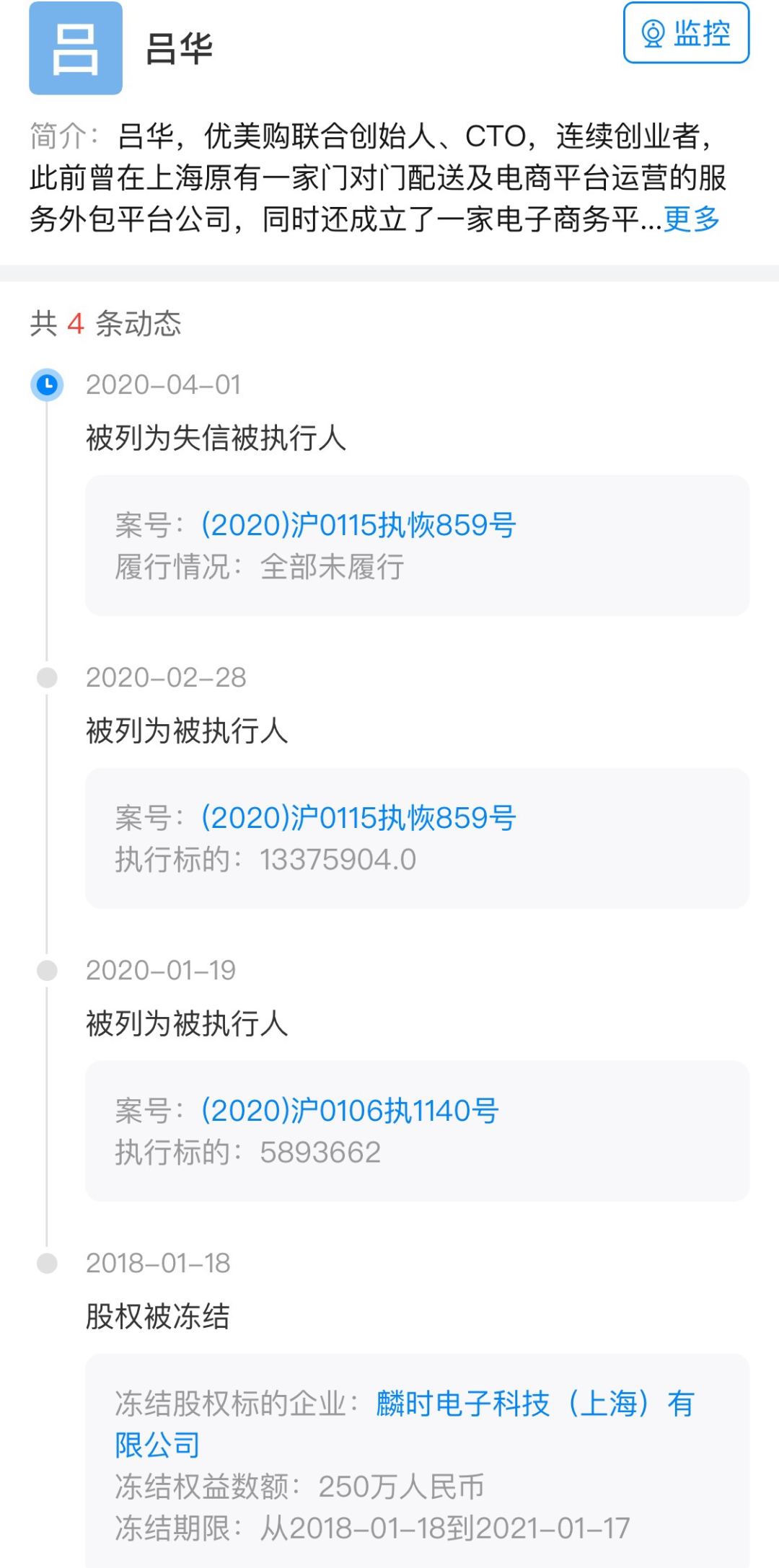Open case number under 2020-02-28 entry
The width and height of the screenshot is (779, 1568).
358,818
